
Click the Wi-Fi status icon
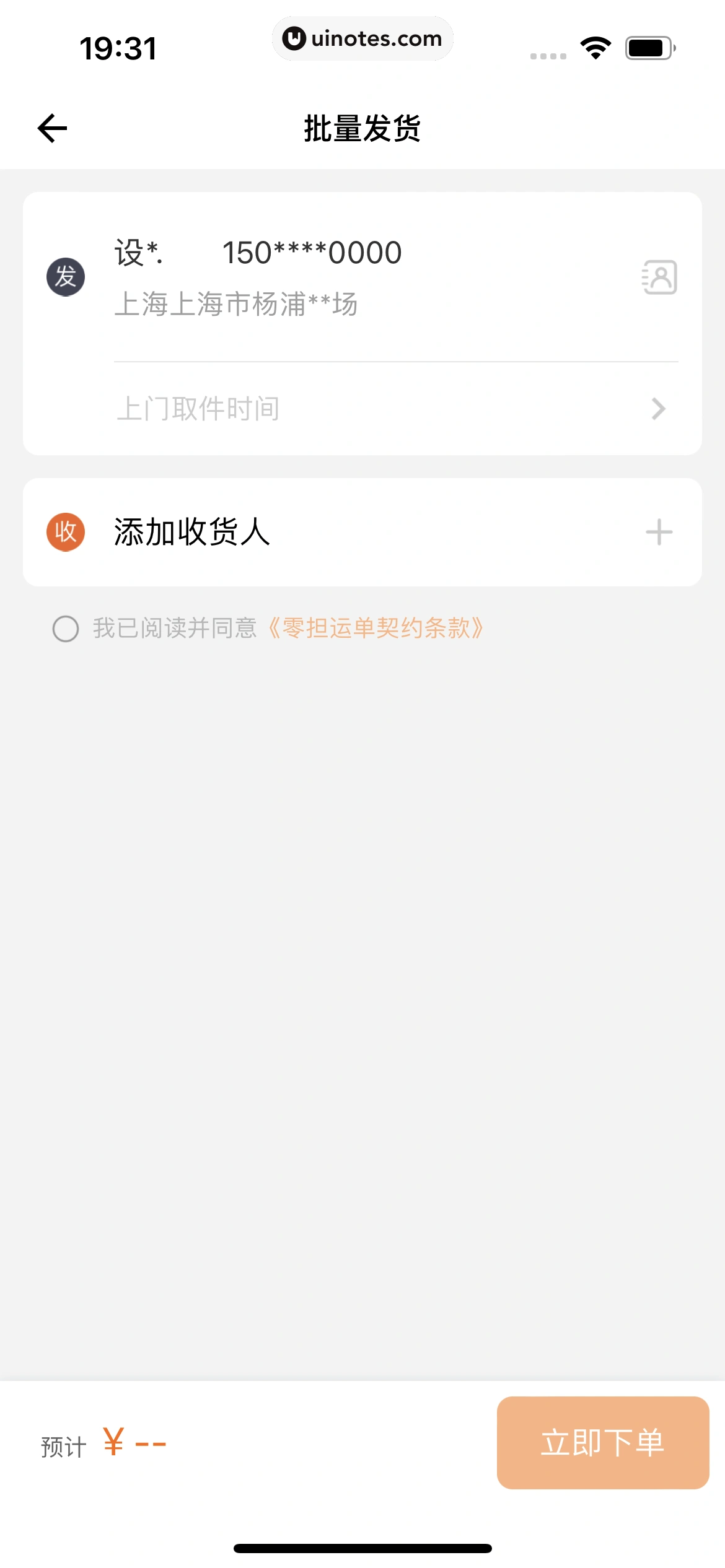[595, 48]
